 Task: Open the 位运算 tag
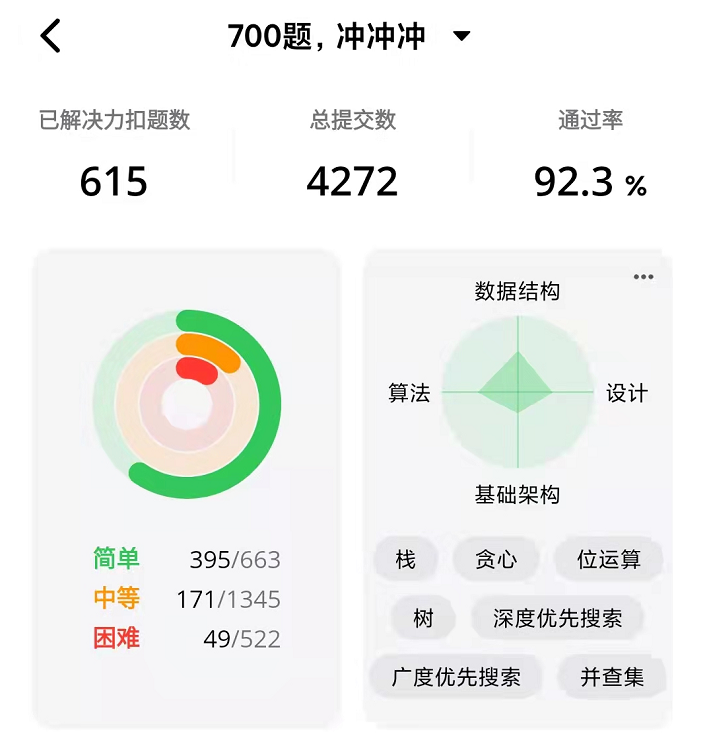[608, 560]
